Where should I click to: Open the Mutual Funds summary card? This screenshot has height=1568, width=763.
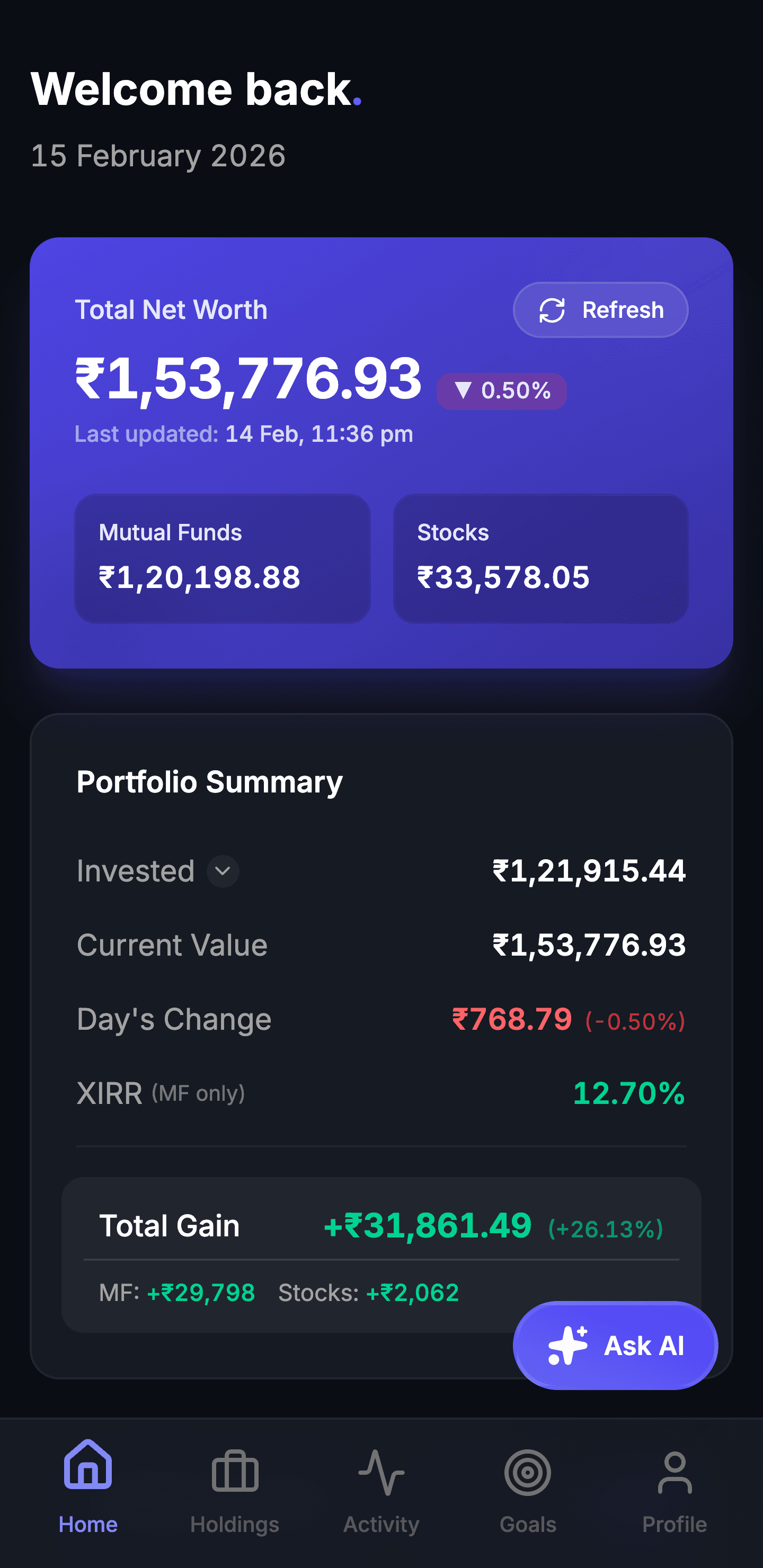(221, 559)
